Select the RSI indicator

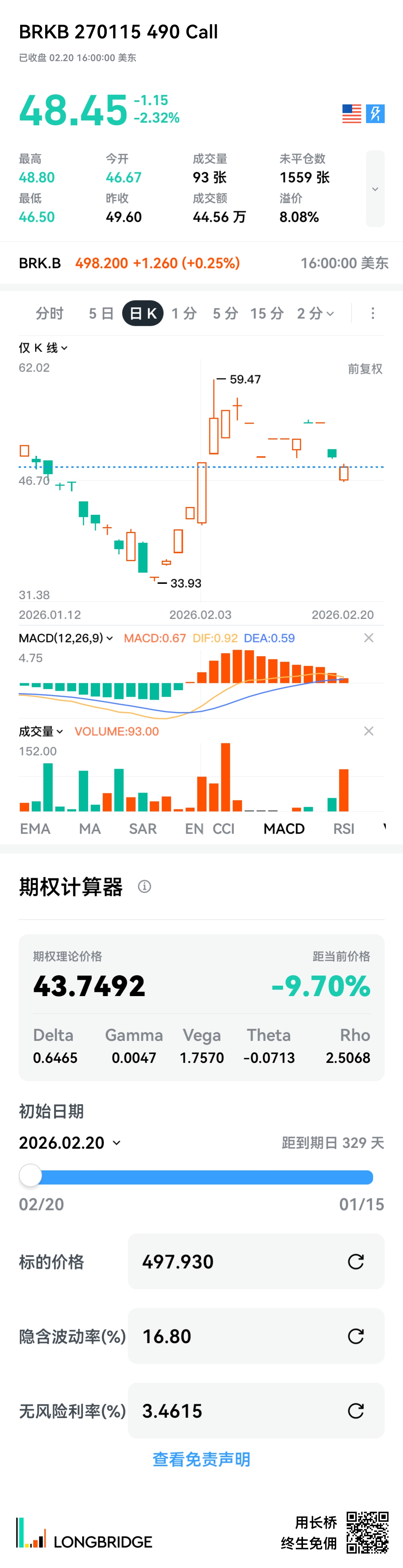pos(343,828)
